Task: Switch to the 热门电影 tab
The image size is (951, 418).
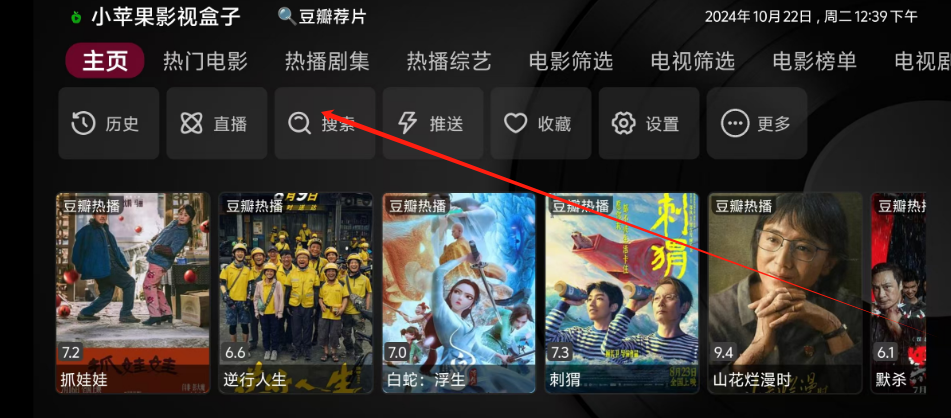Action: tap(205, 61)
